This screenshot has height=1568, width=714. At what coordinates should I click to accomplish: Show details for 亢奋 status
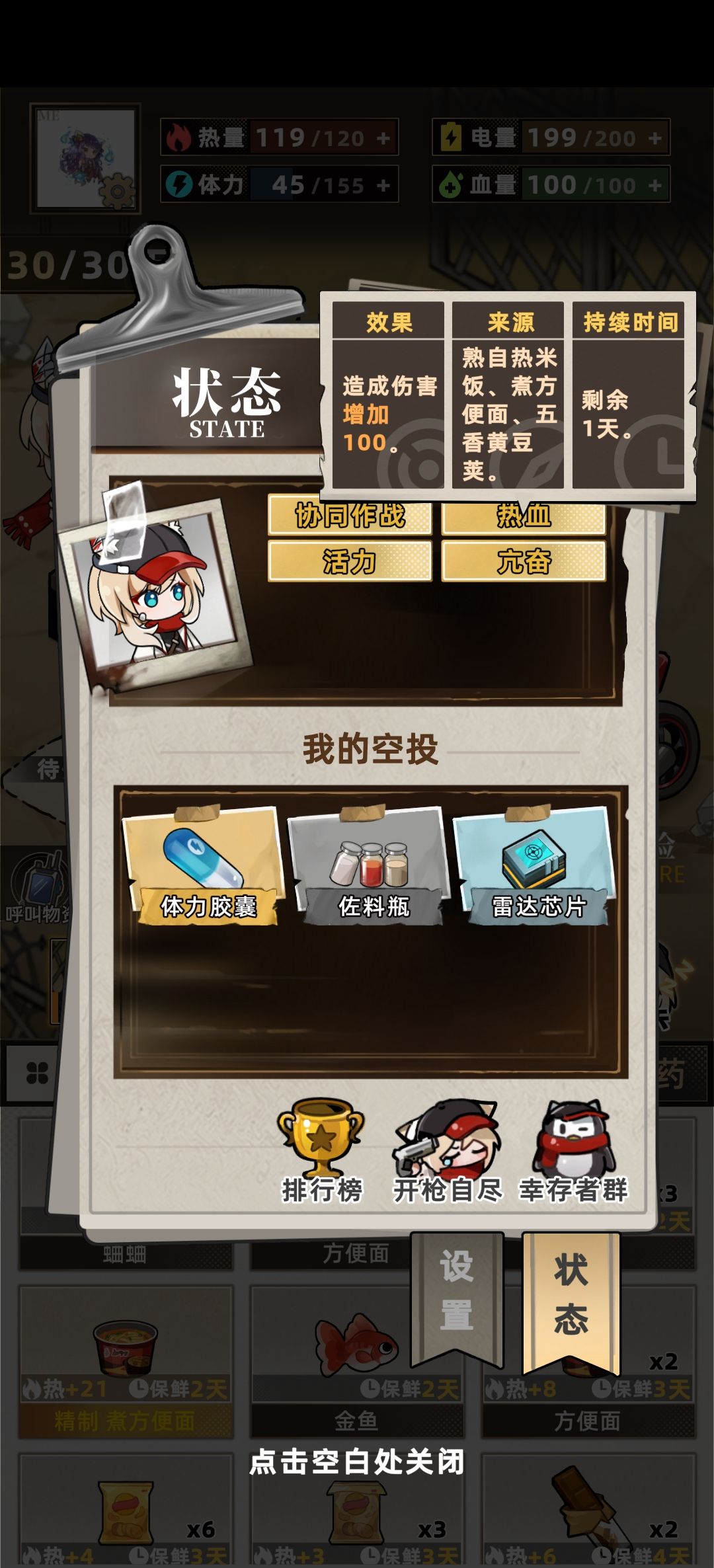coord(524,561)
